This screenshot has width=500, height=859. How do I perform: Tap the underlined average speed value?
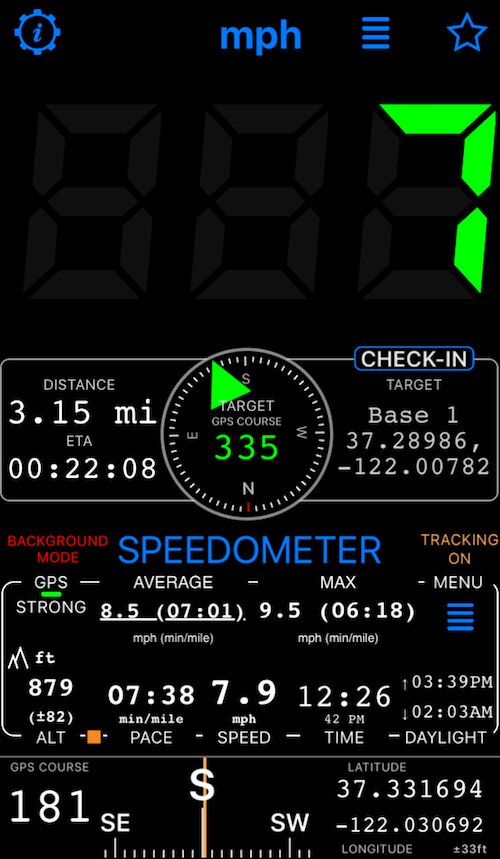(172, 611)
